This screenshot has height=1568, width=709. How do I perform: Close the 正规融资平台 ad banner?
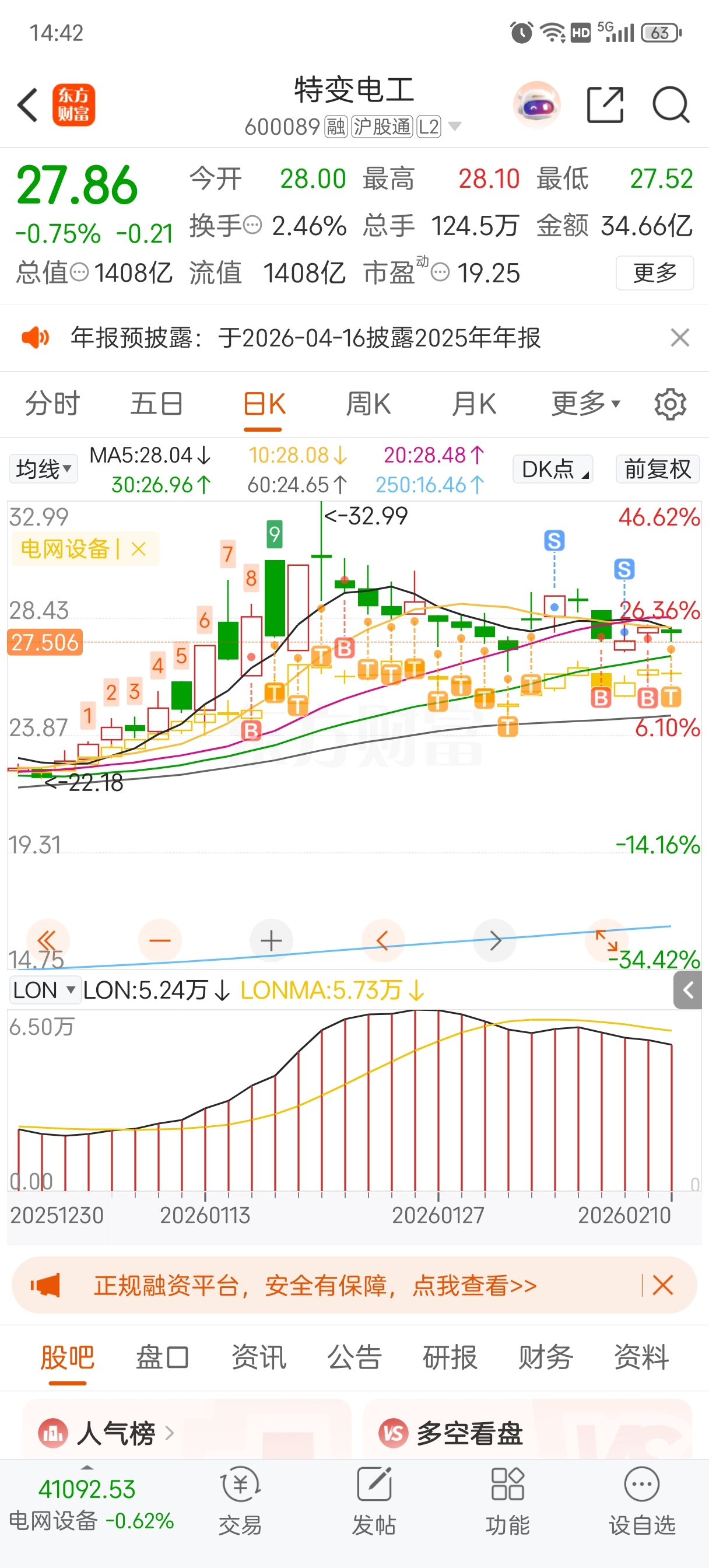point(662,1285)
